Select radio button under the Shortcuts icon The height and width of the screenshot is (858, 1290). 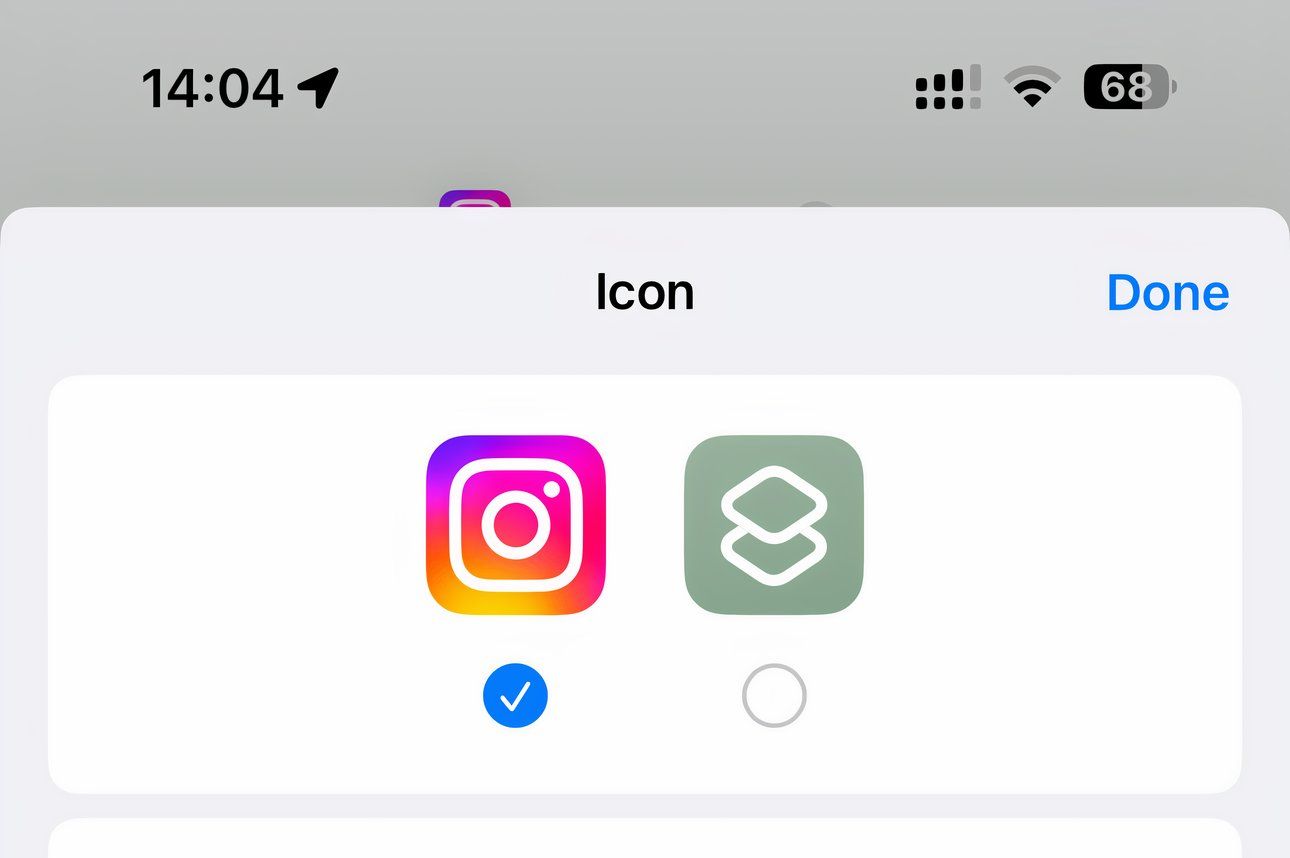click(773, 695)
